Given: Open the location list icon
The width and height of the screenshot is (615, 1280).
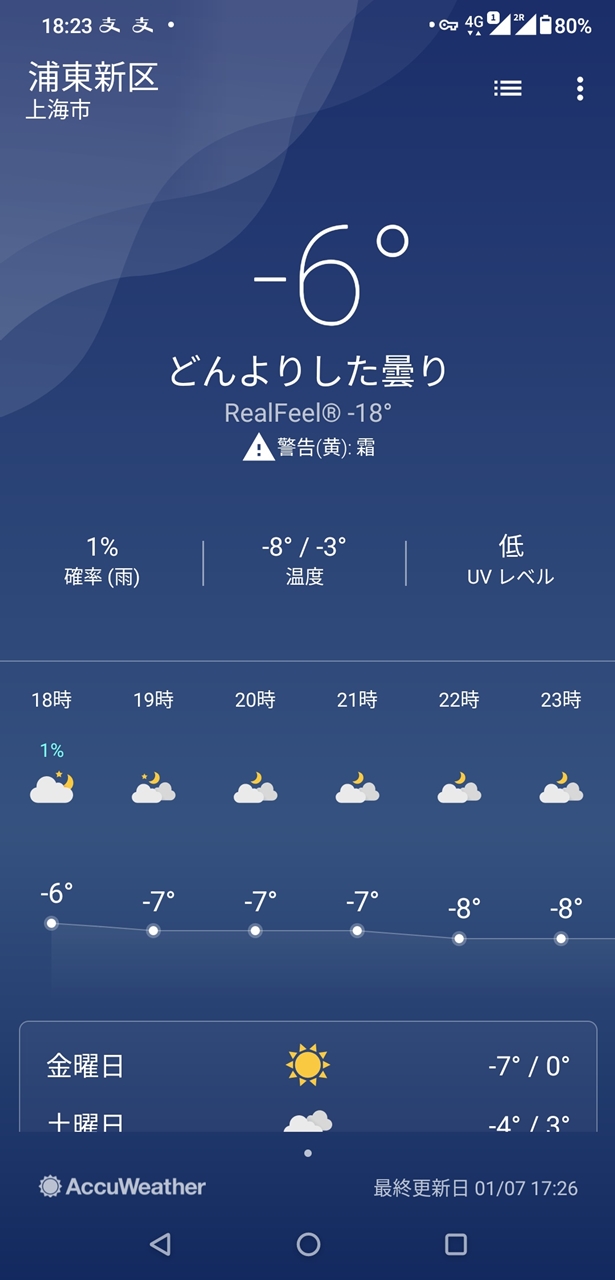Looking at the screenshot, I should tap(508, 88).
